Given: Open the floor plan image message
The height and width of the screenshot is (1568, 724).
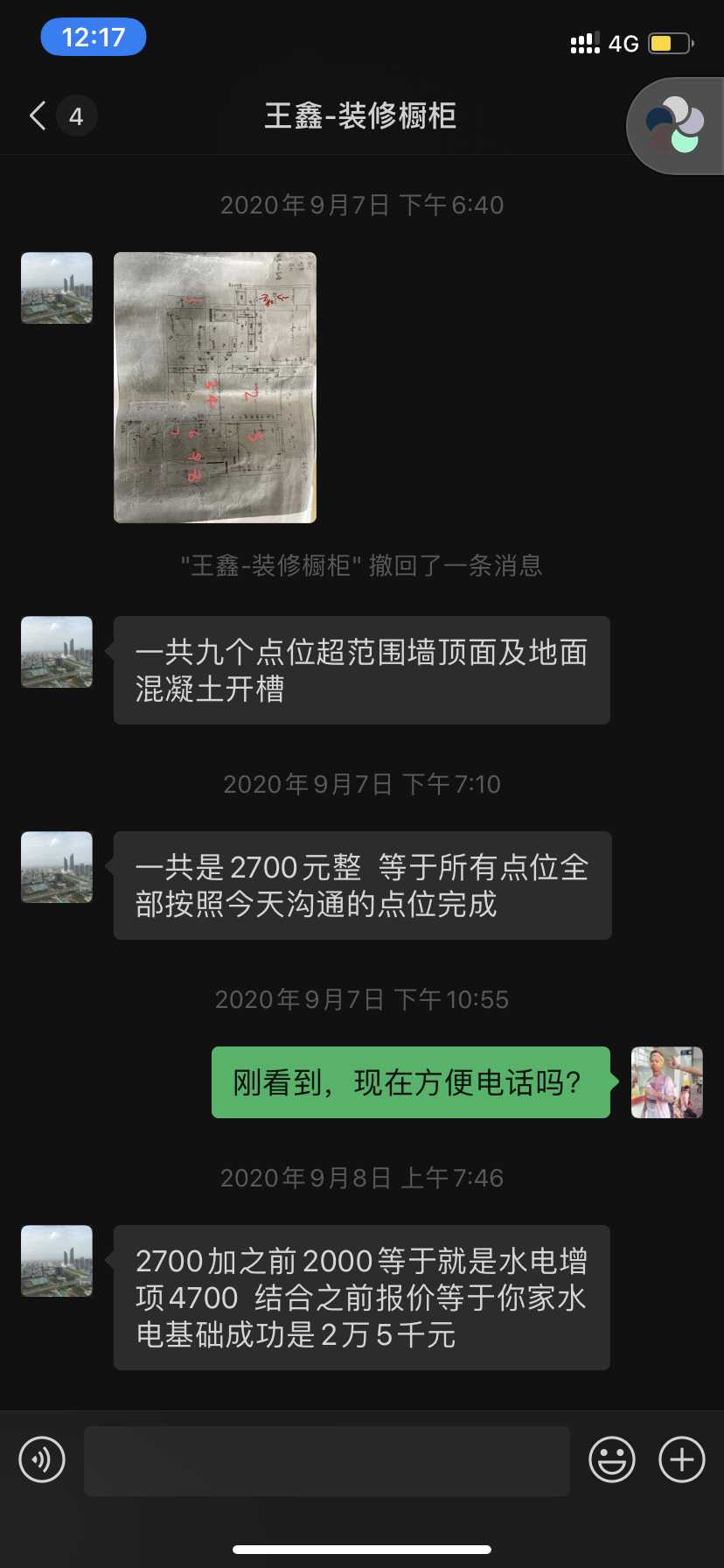Looking at the screenshot, I should [x=215, y=388].
